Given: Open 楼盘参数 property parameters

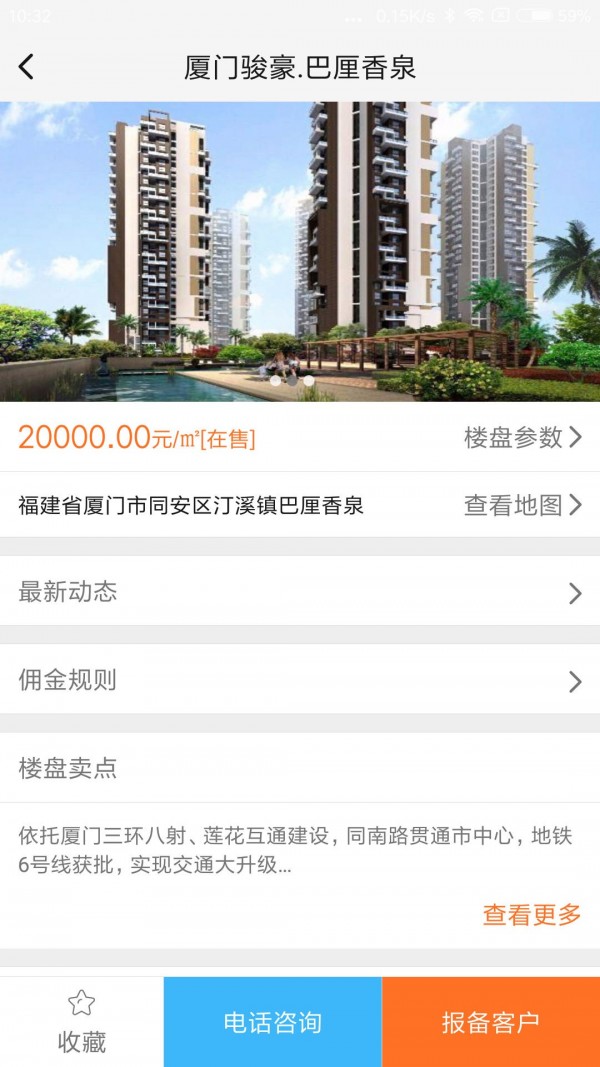Looking at the screenshot, I should coord(522,437).
